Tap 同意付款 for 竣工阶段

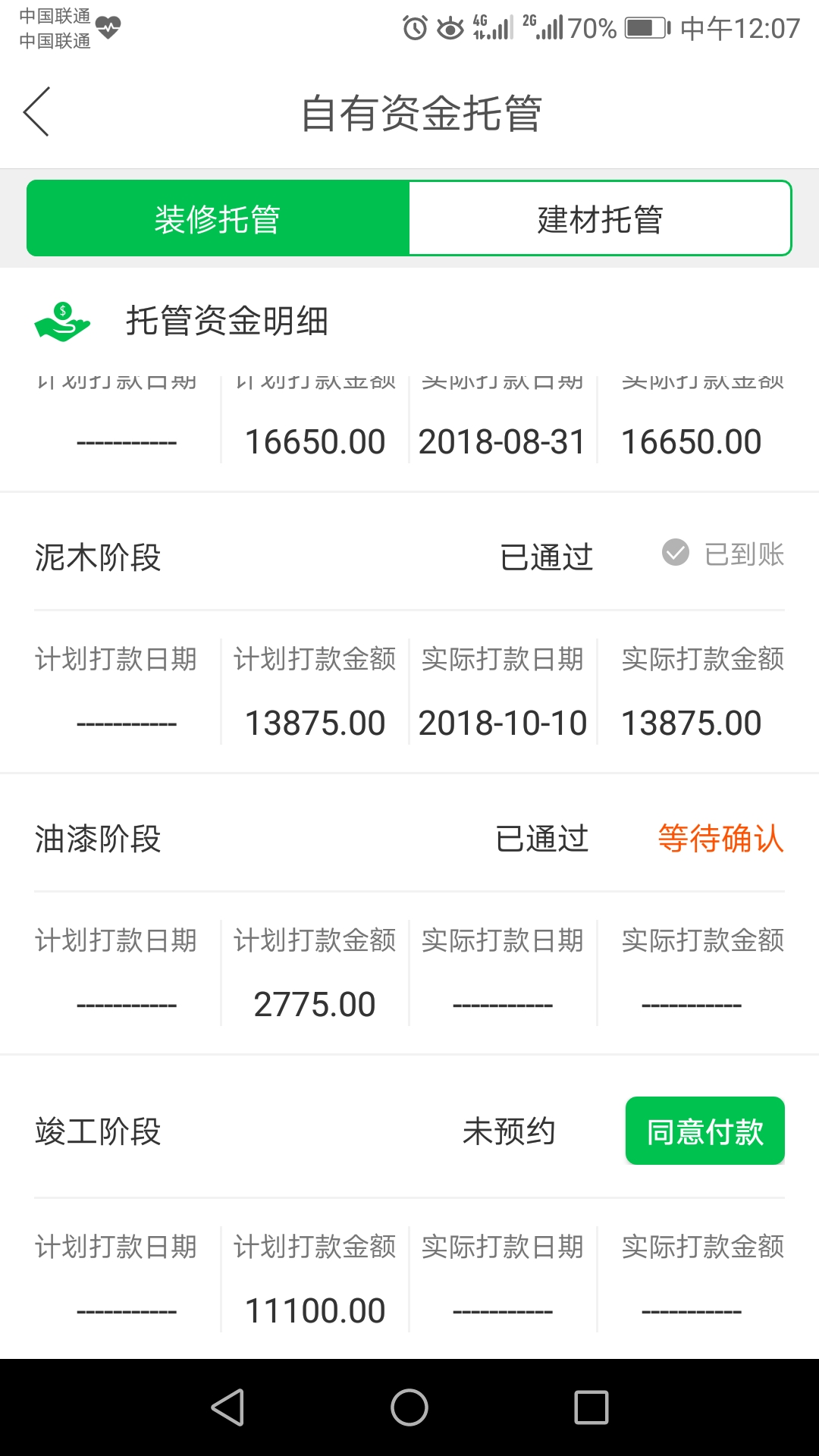tap(704, 1131)
